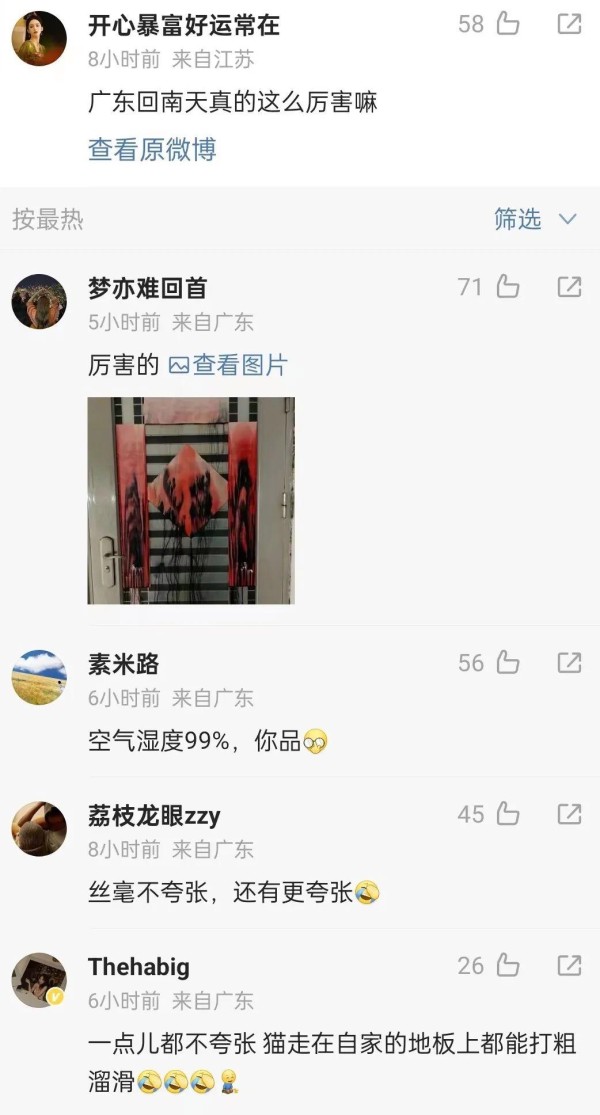Like Thehabig's comment
600x1115 pixels.
point(507,966)
